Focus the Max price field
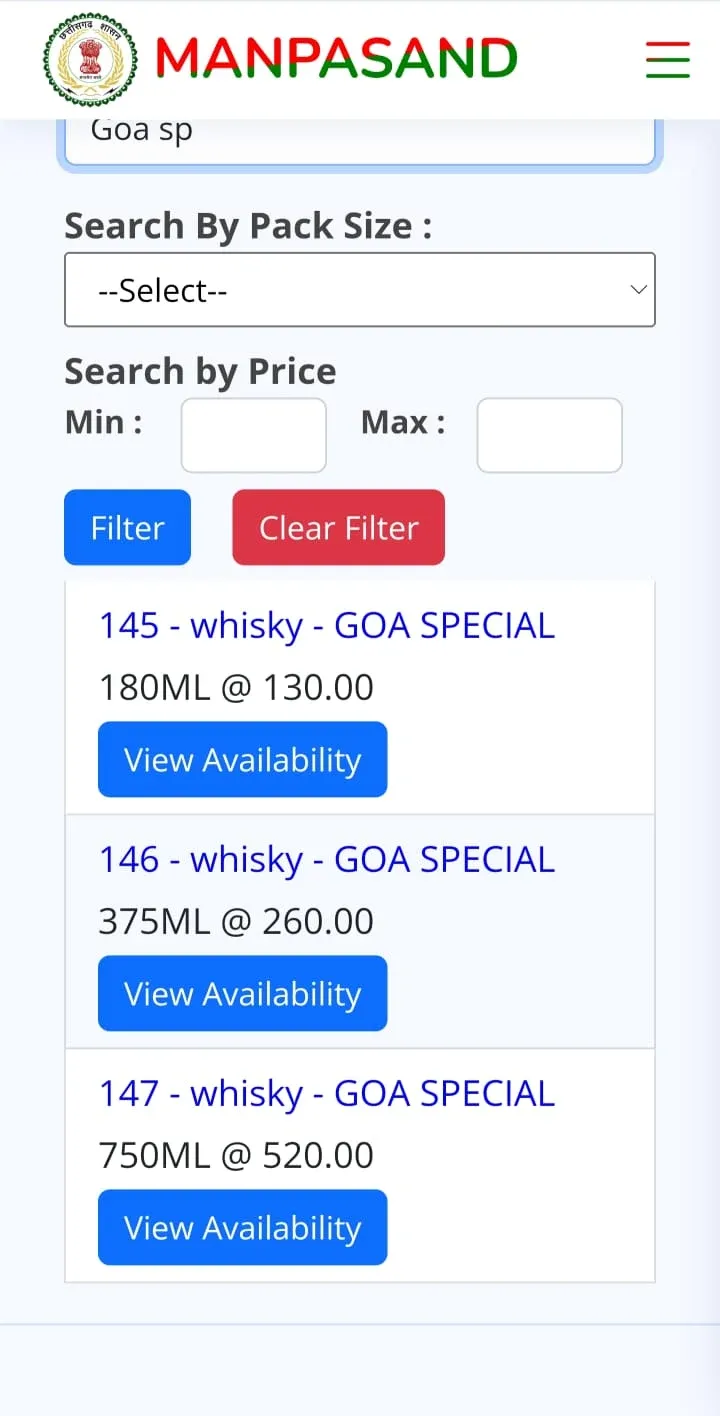Screen dimensions: 720x1416 tap(549, 435)
